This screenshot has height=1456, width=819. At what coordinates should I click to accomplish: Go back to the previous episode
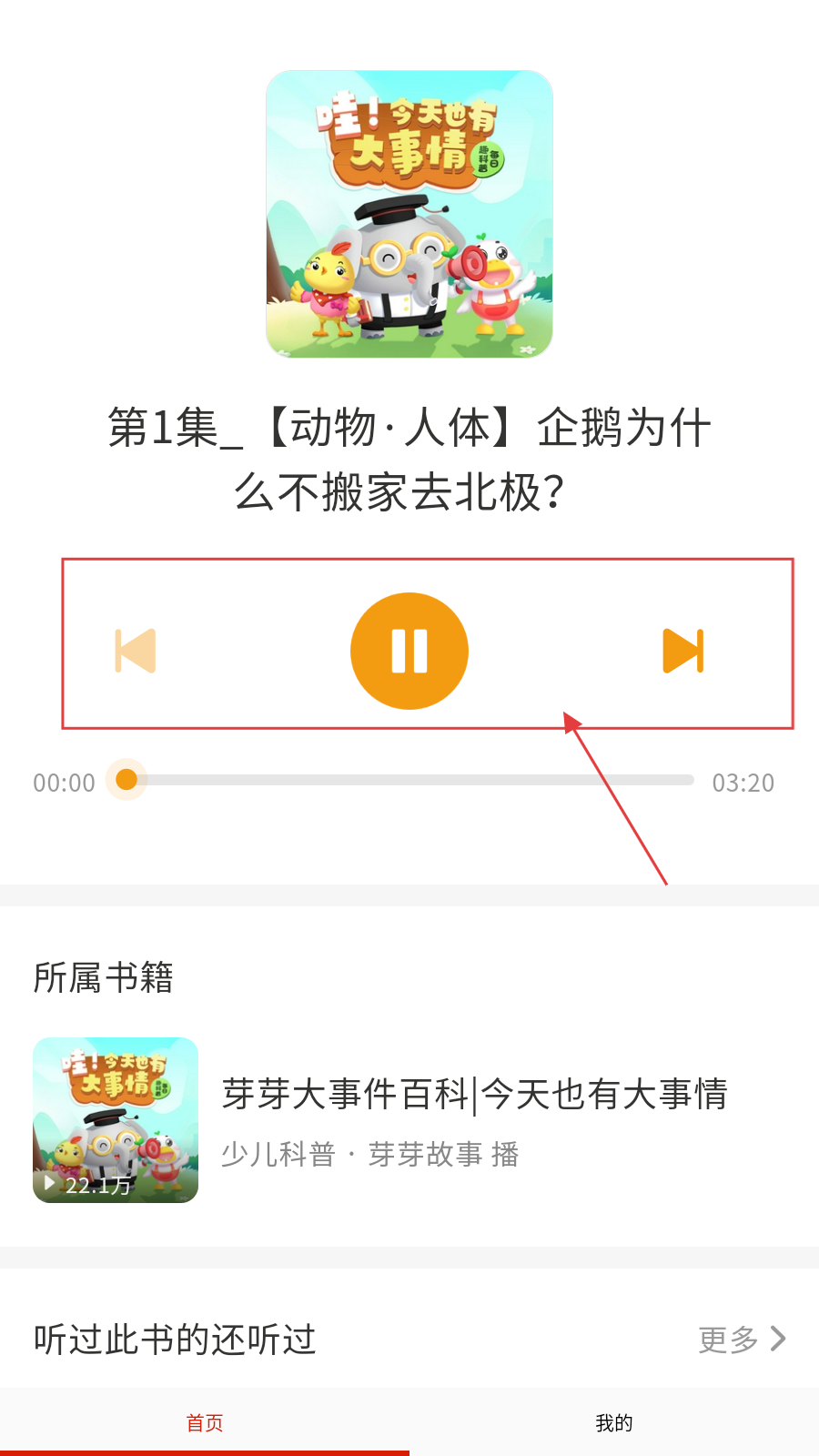point(136,651)
